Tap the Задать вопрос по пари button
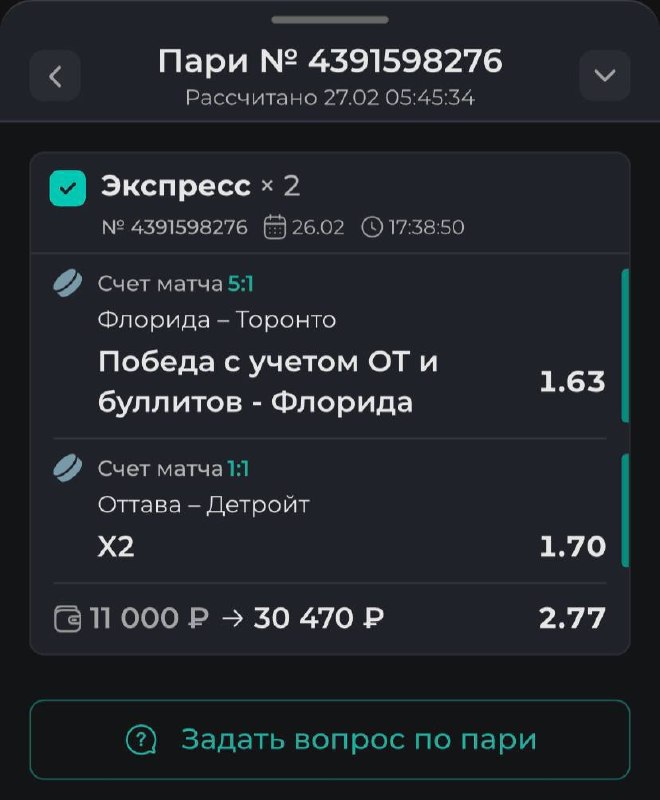This screenshot has width=660, height=800. tap(330, 740)
